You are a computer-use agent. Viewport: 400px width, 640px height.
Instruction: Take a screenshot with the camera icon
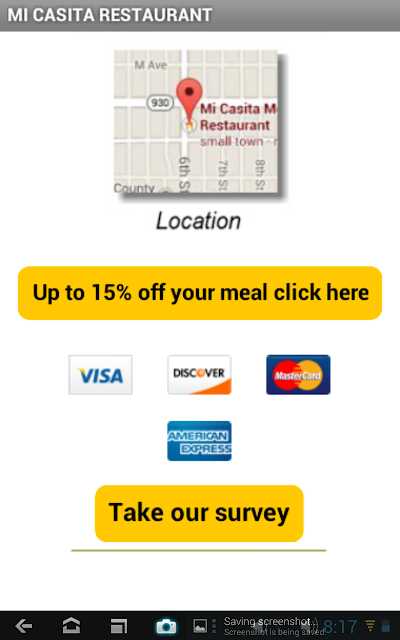166,625
